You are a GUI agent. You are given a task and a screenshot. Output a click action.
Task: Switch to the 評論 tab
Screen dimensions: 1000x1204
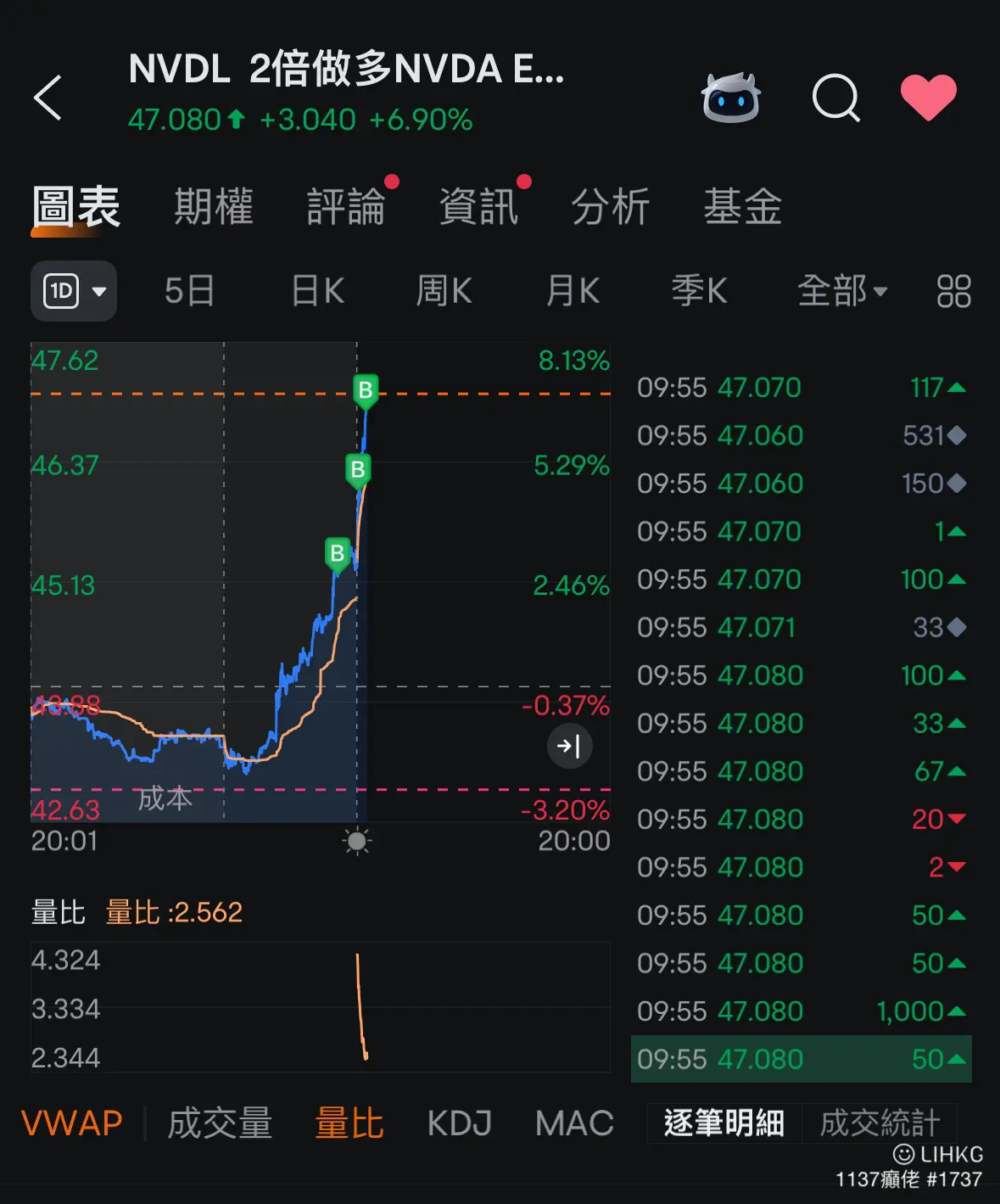[346, 207]
